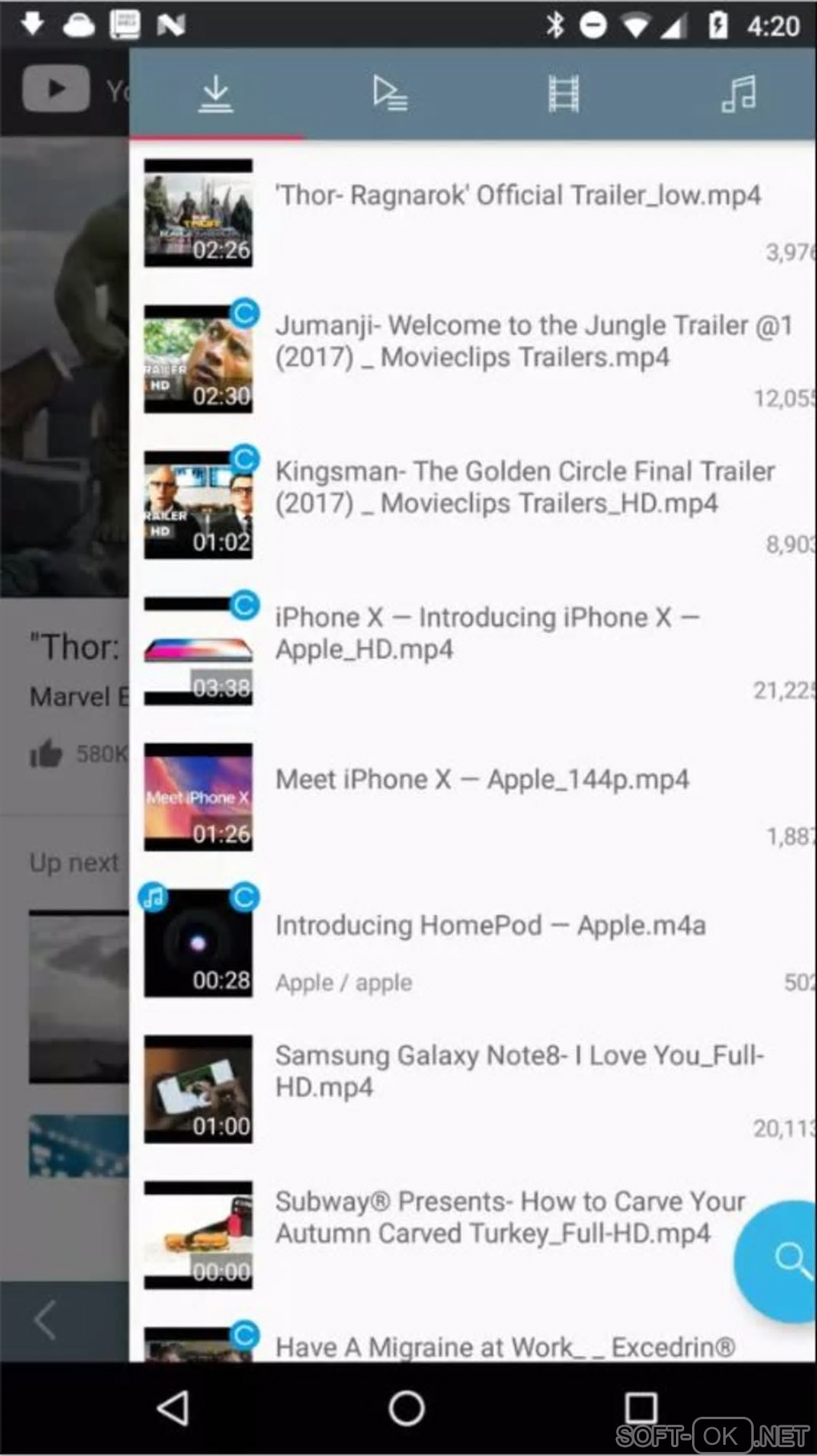Go back with the system back button
Image resolution: width=817 pixels, height=1456 pixels.
[x=172, y=1408]
